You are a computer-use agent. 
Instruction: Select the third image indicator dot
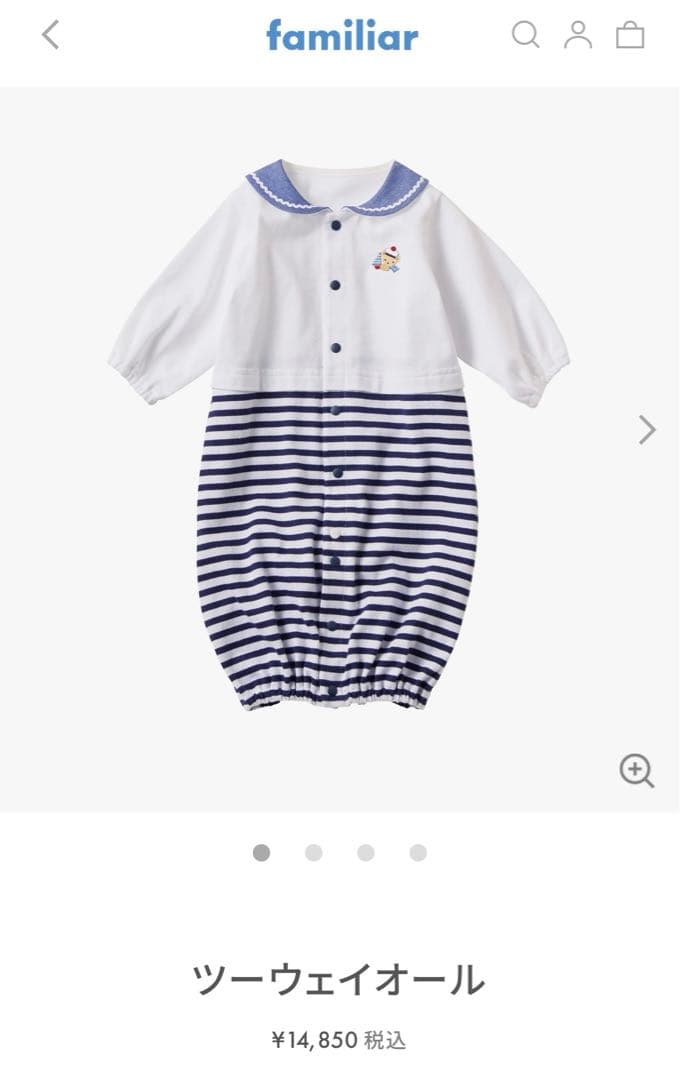[x=366, y=853]
